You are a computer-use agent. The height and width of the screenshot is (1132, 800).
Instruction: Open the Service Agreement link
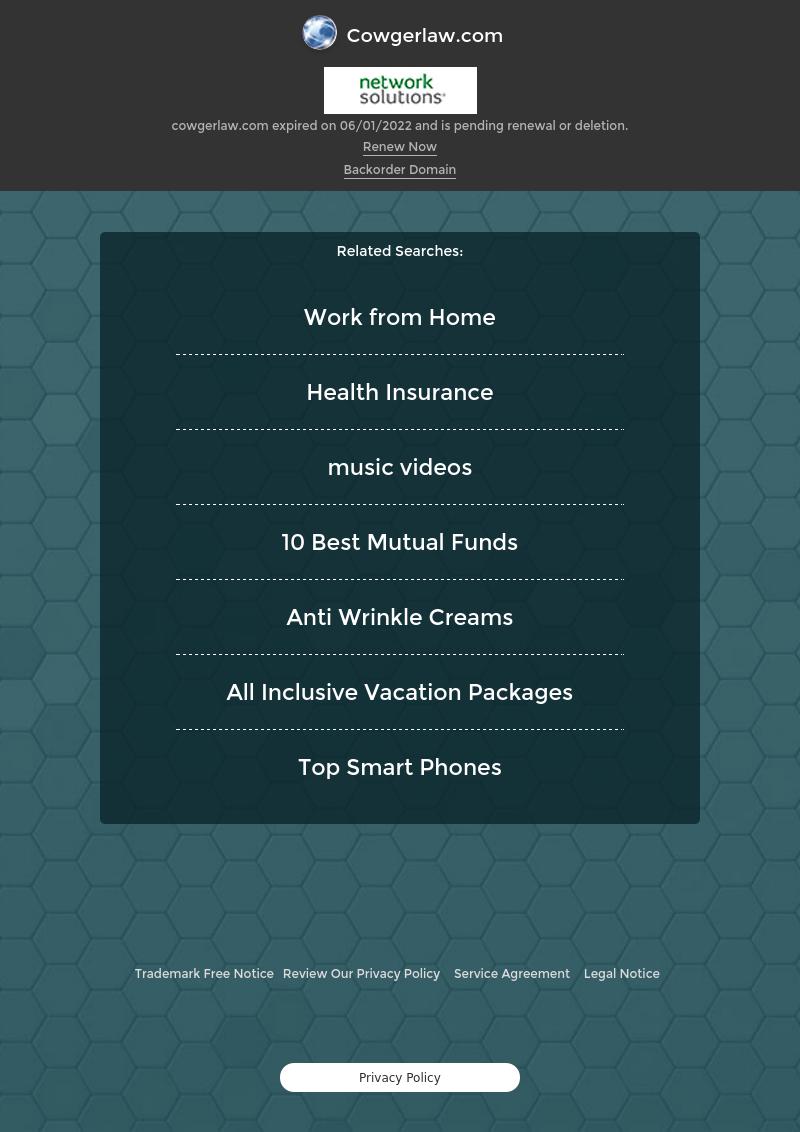click(x=511, y=974)
